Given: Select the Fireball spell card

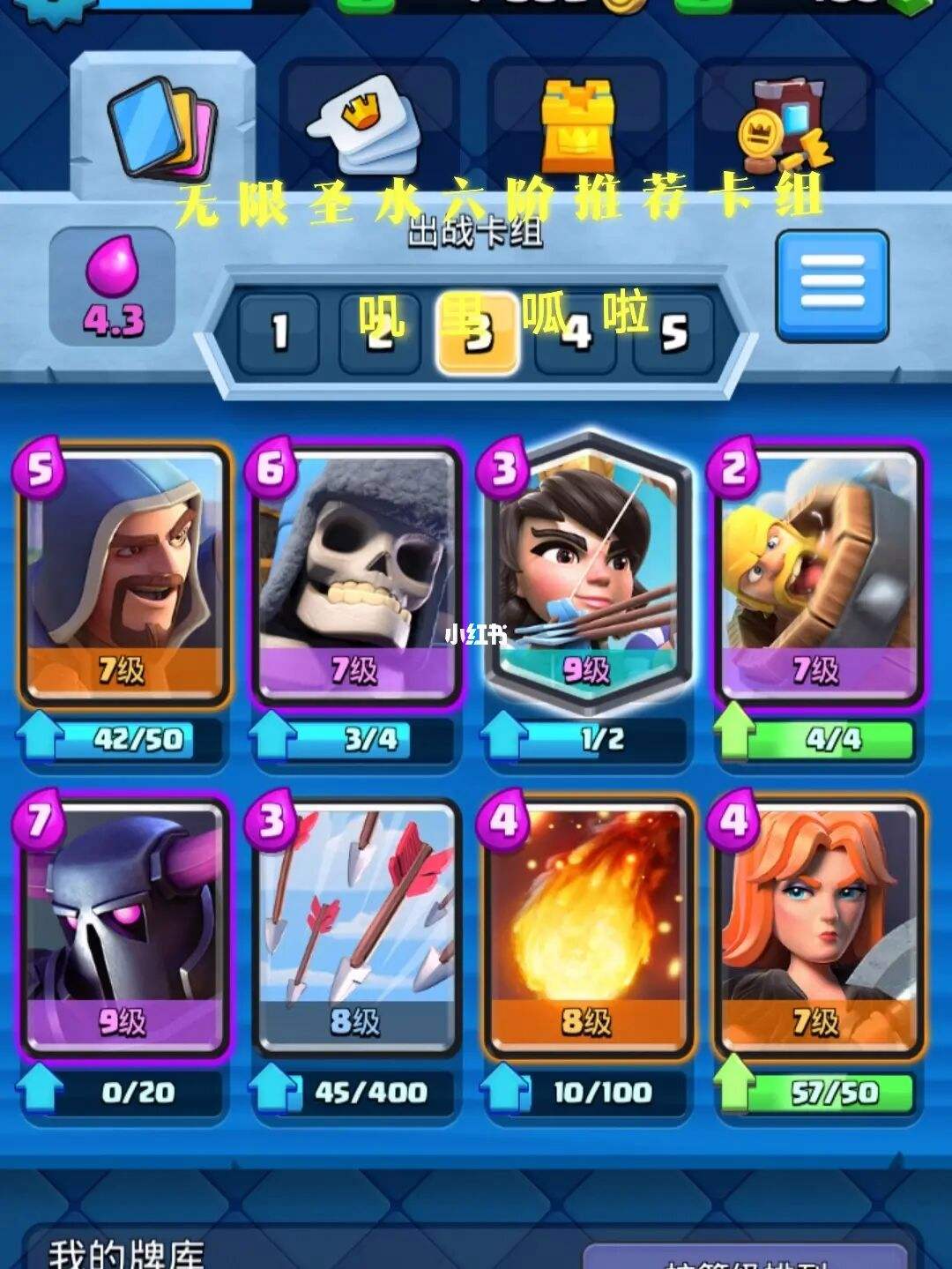Looking at the screenshot, I should click(x=586, y=926).
